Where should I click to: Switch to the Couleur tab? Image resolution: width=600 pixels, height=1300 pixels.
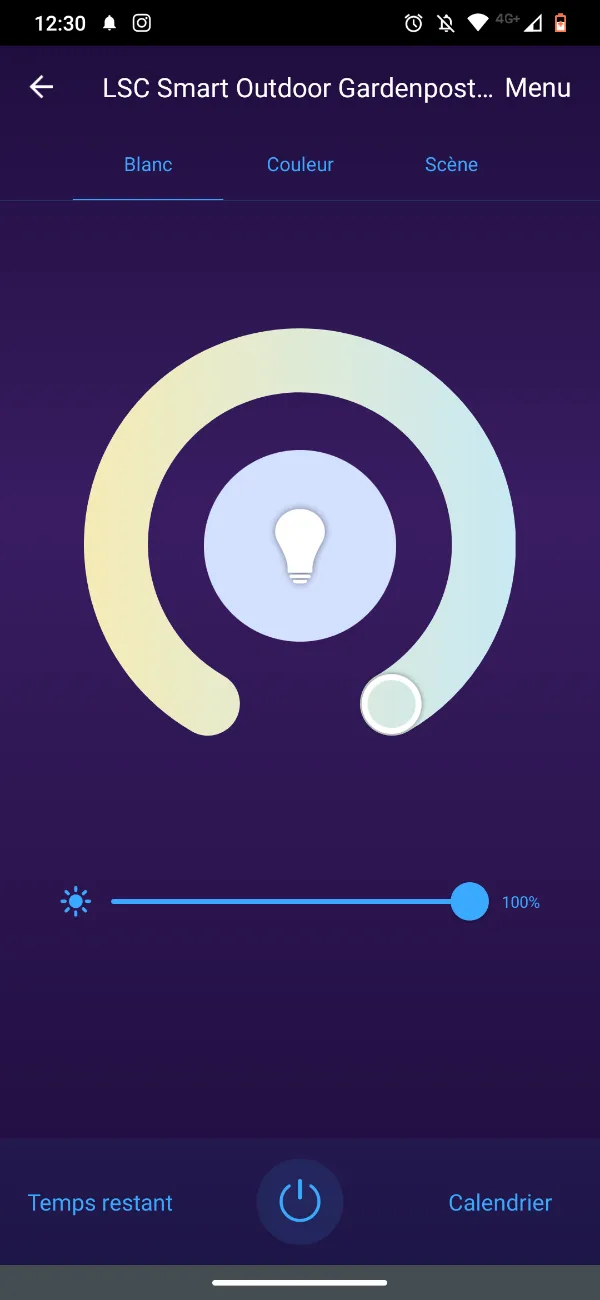pos(300,165)
